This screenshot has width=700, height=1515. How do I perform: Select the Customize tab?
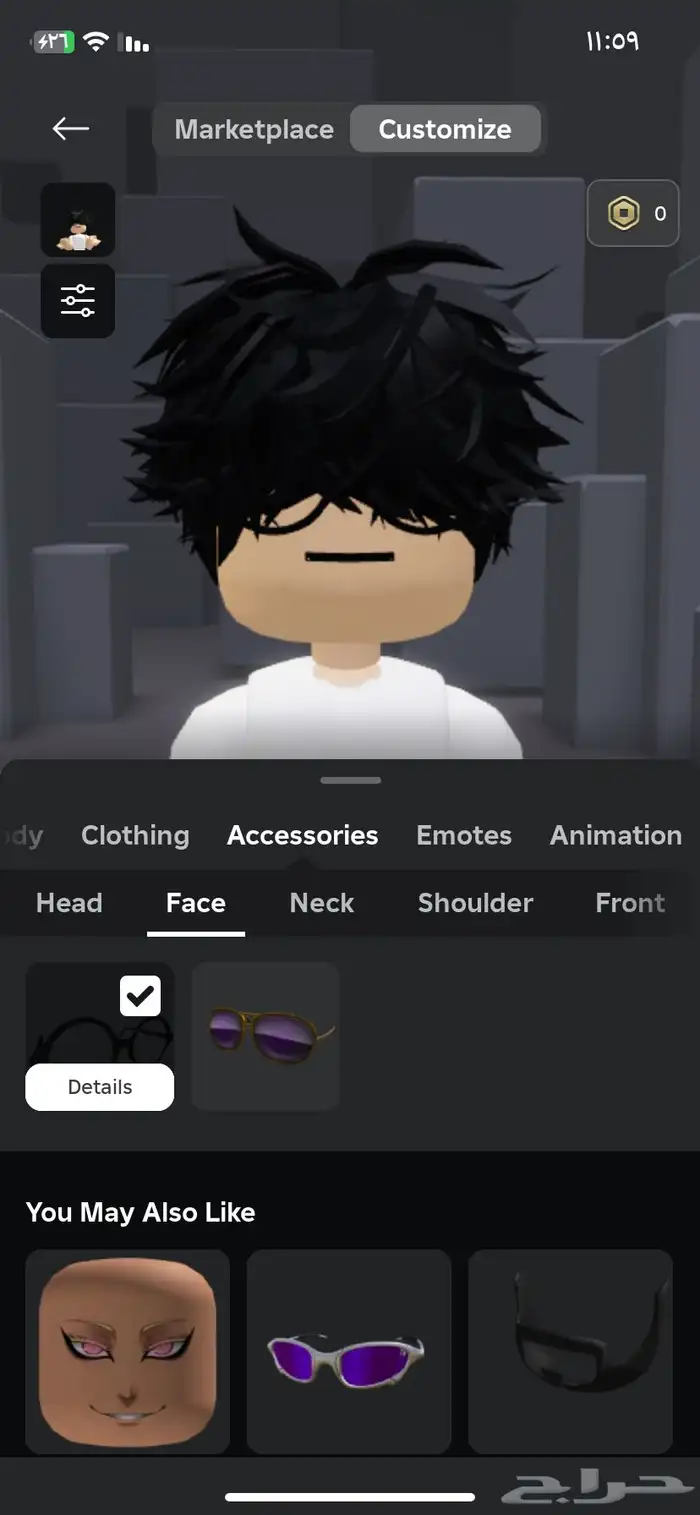tap(445, 130)
